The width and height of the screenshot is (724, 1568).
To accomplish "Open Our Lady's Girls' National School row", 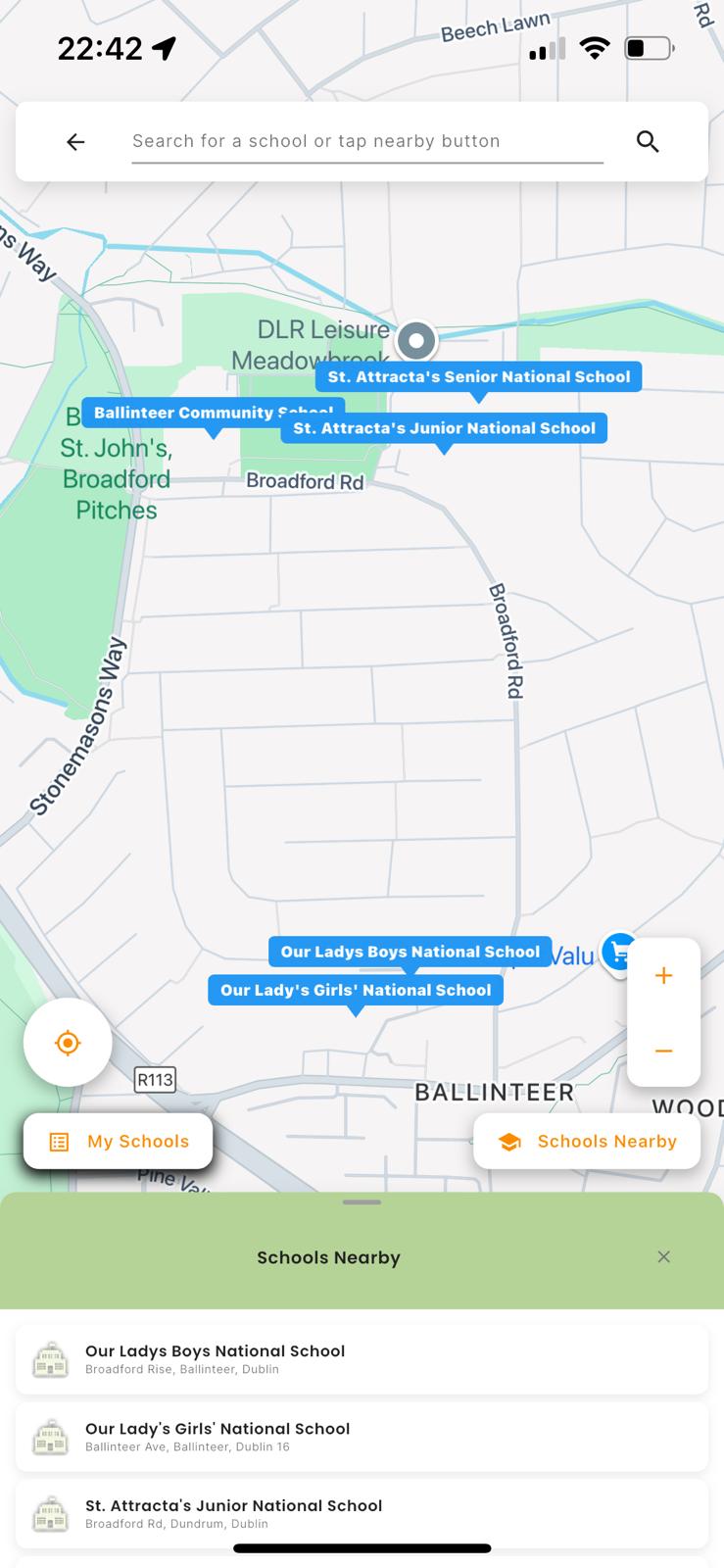I will point(362,1436).
